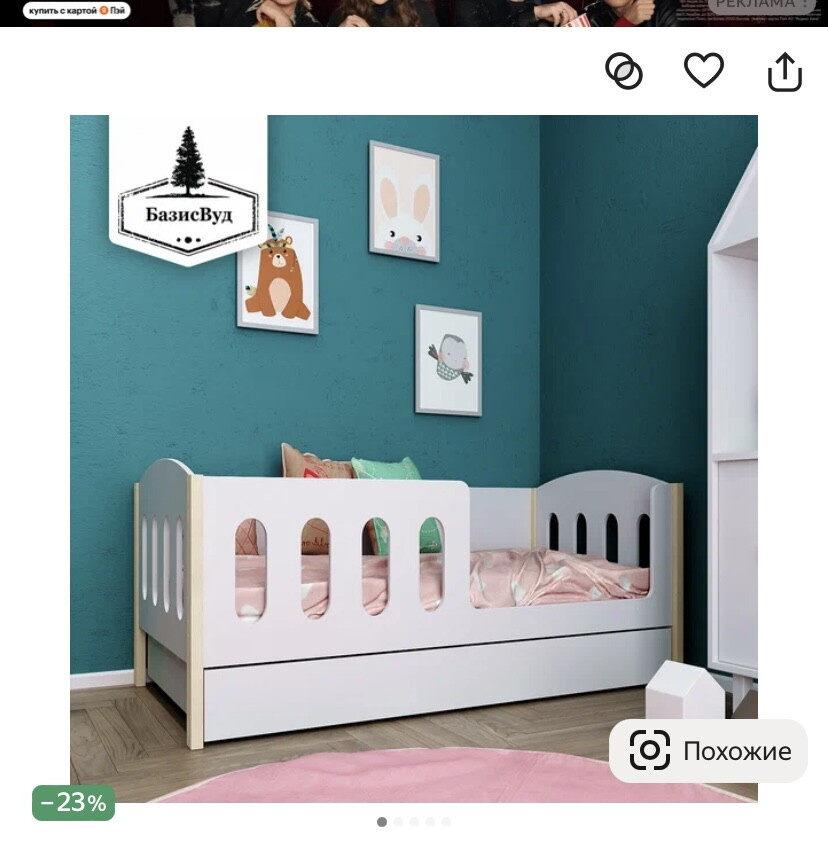828x861 pixels.
Task: Open the compare products icon
Action: 624,71
